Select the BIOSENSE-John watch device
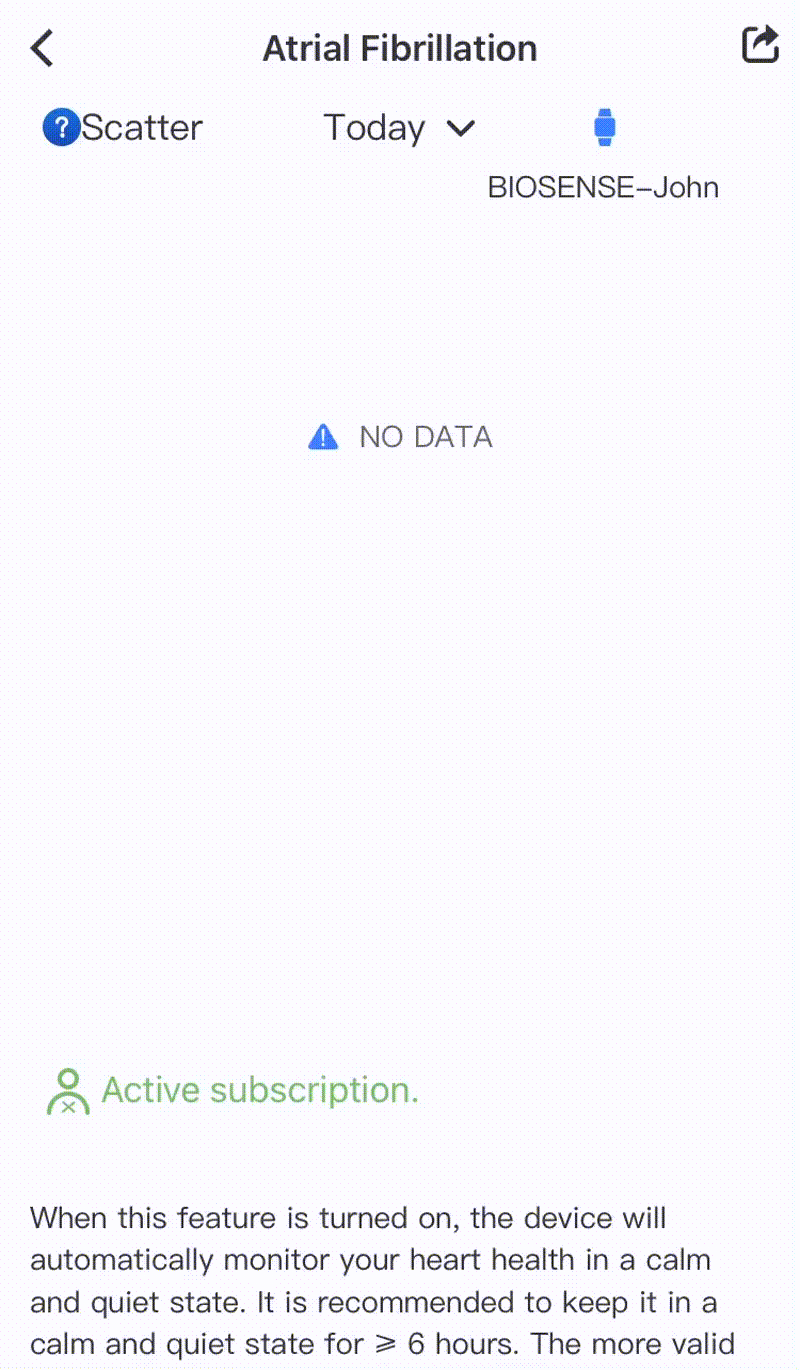Screen dimensions: 800x1370 (x=604, y=128)
